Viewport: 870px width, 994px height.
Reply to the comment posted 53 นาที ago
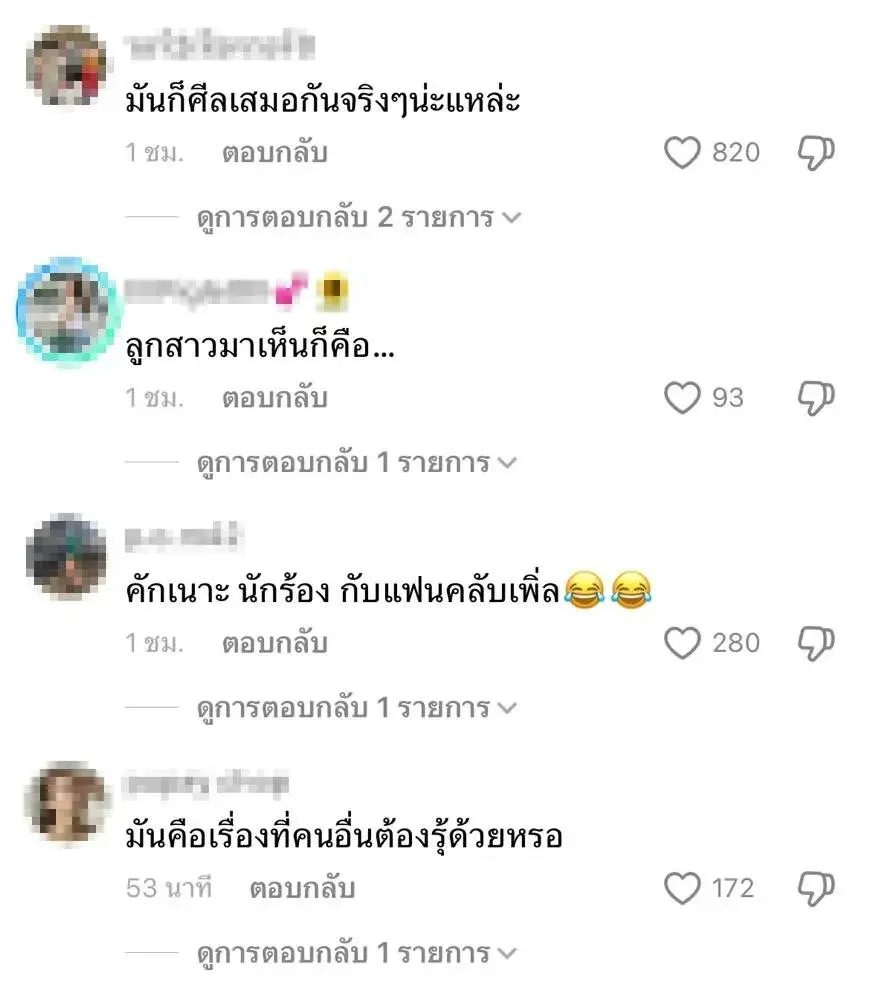(302, 888)
